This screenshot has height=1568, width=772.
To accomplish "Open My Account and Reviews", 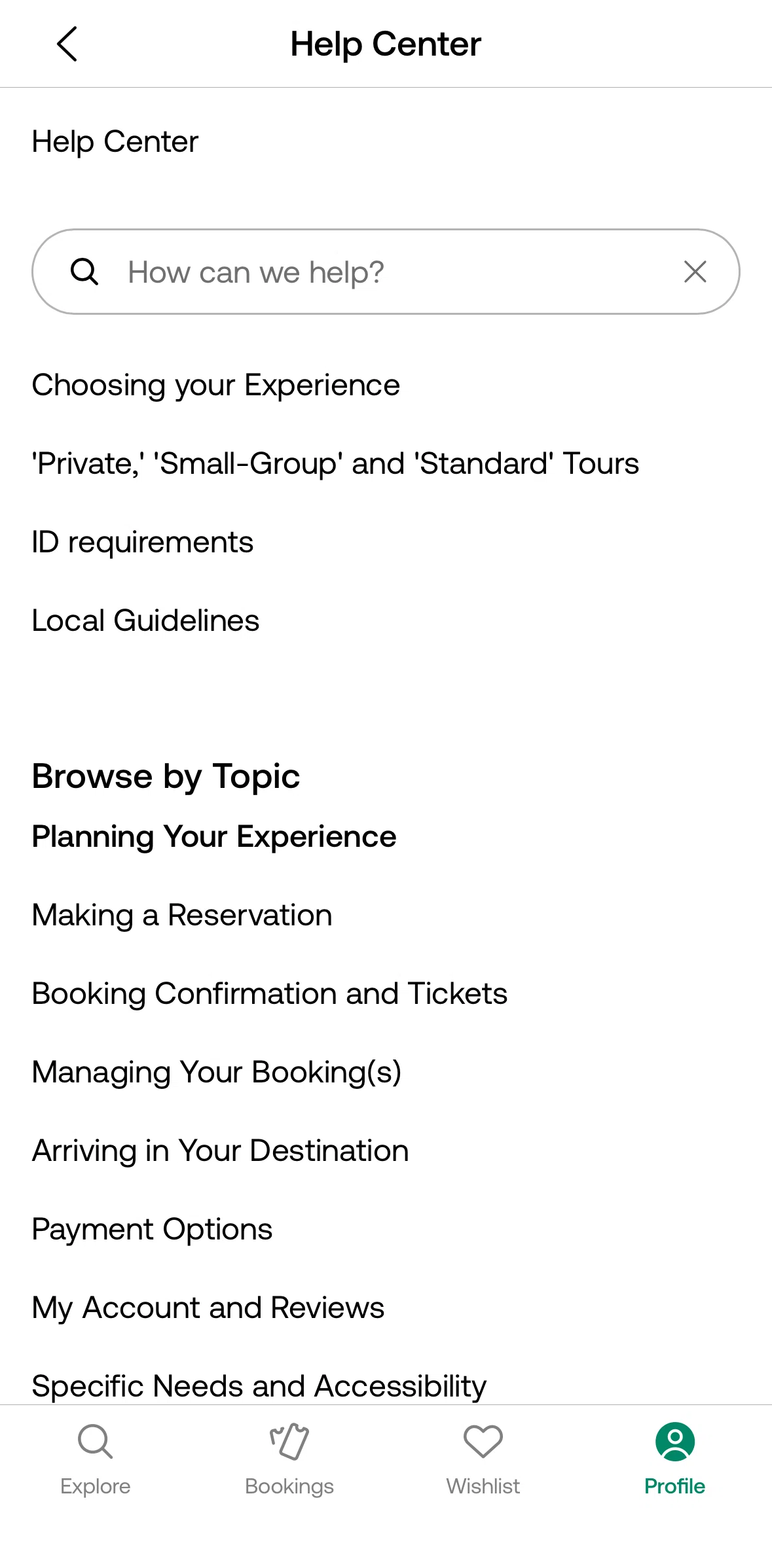I will 208,1308.
